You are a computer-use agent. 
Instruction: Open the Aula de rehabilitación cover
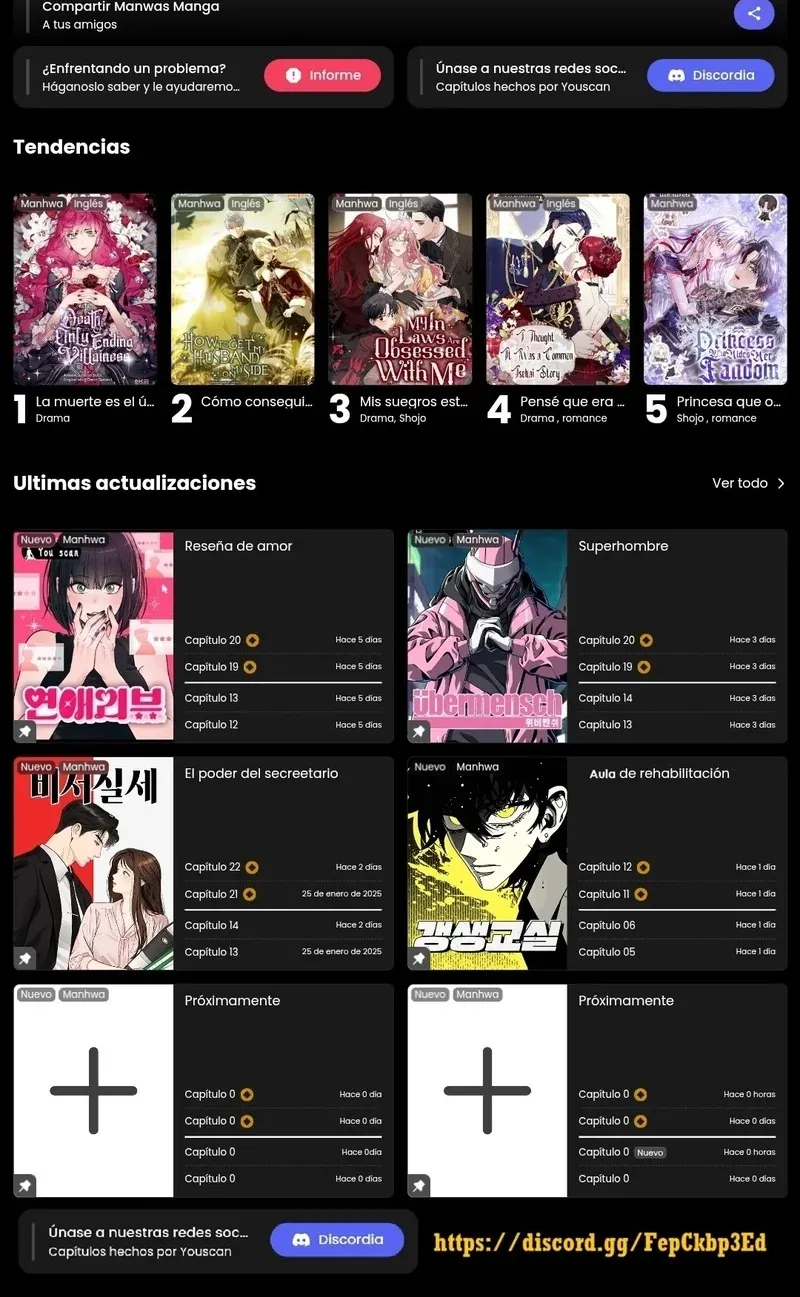(x=487, y=863)
